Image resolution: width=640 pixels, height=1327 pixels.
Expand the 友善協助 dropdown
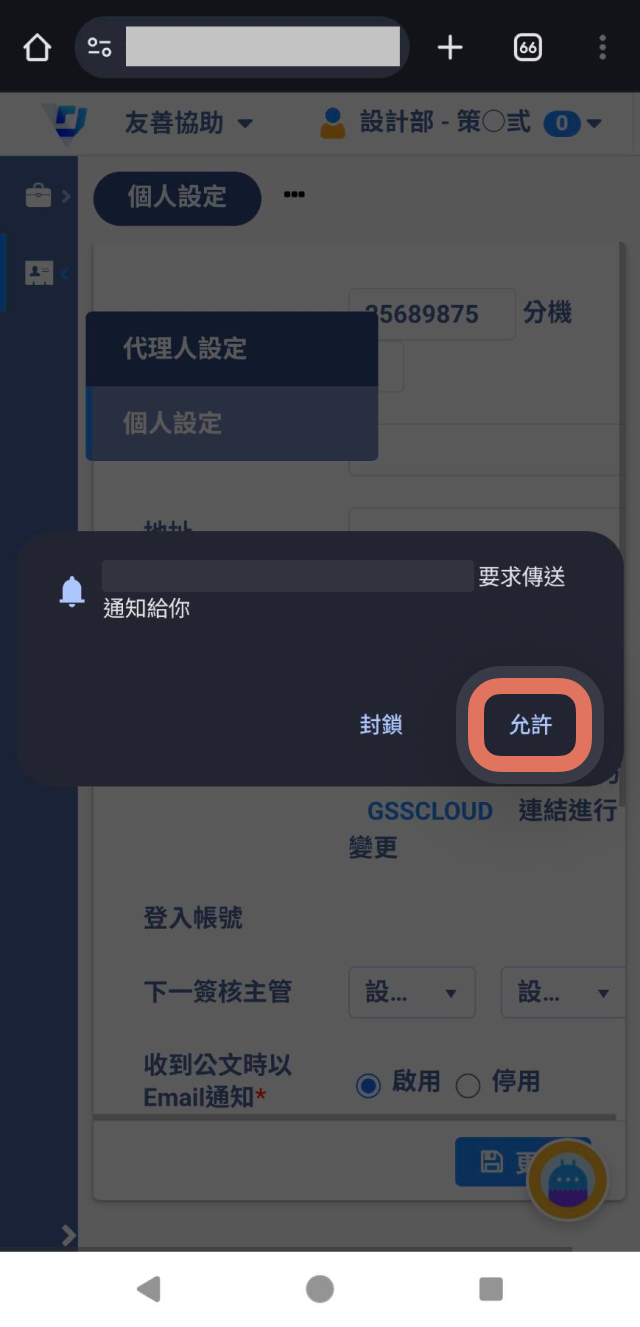pos(188,123)
